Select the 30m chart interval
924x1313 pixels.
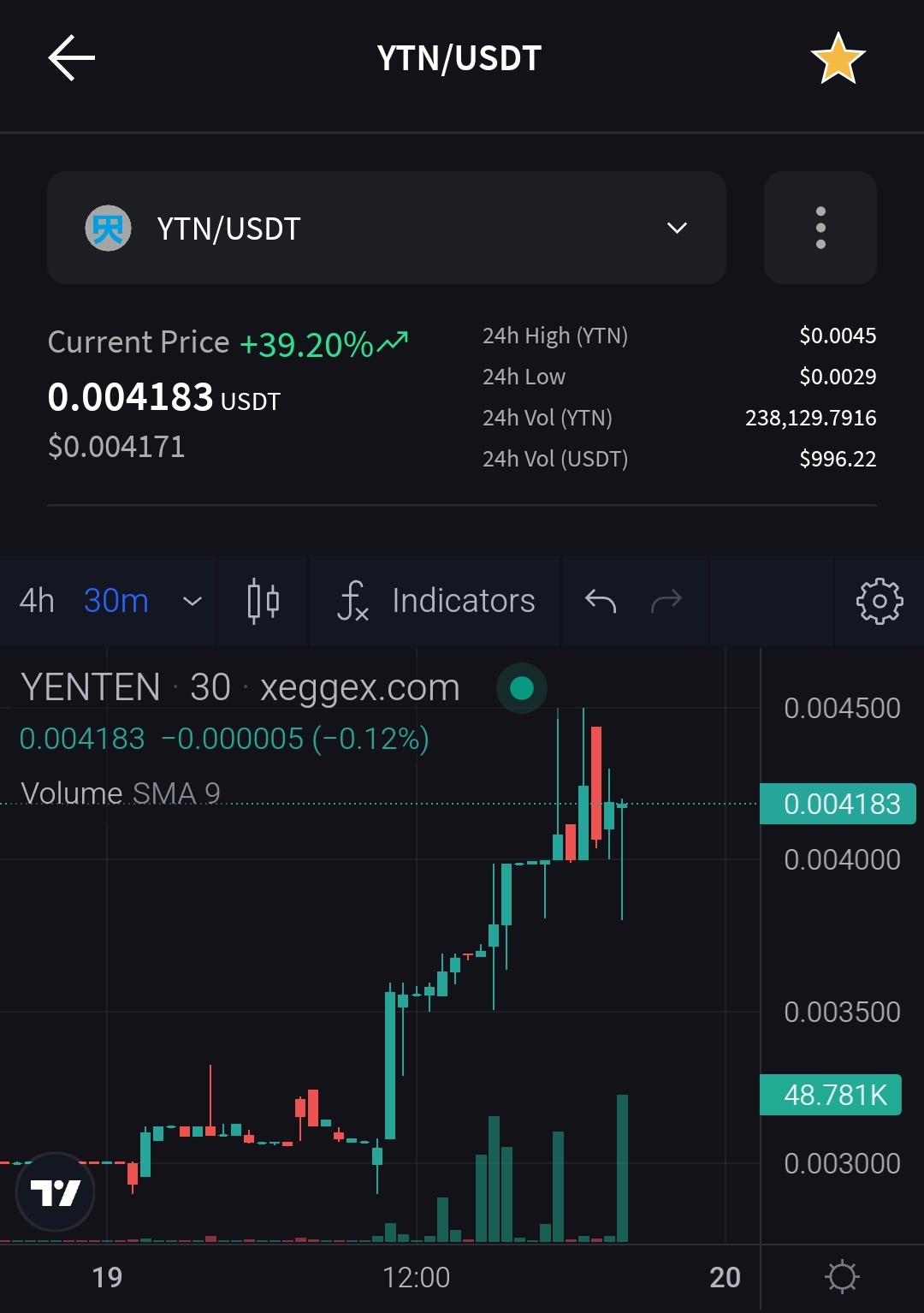tap(116, 601)
